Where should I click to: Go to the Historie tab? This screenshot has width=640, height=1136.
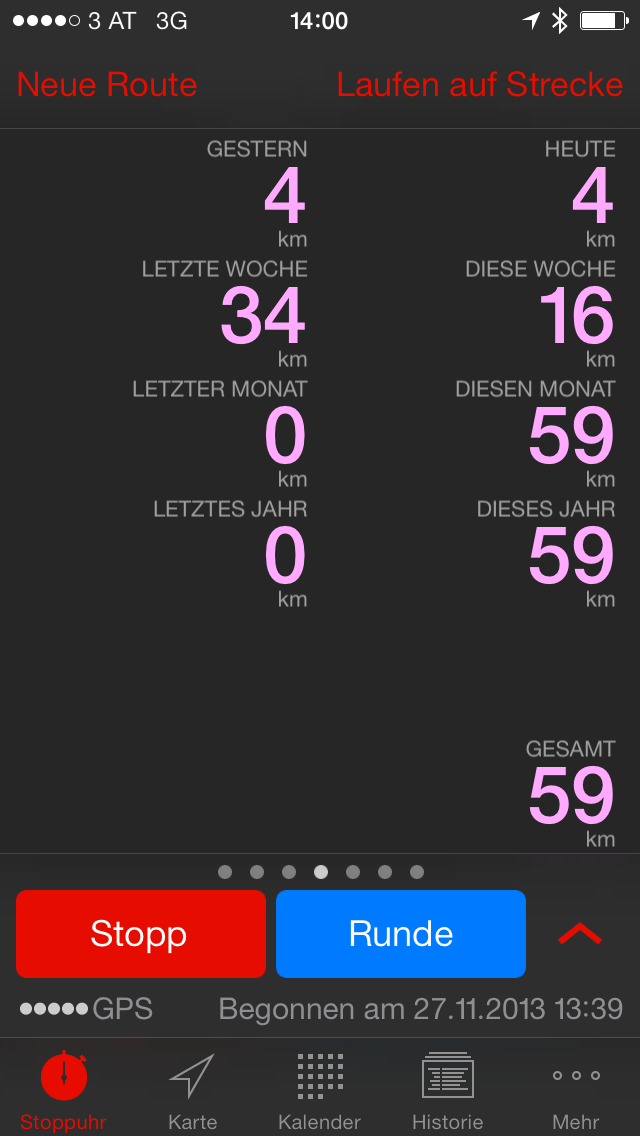click(x=448, y=1088)
